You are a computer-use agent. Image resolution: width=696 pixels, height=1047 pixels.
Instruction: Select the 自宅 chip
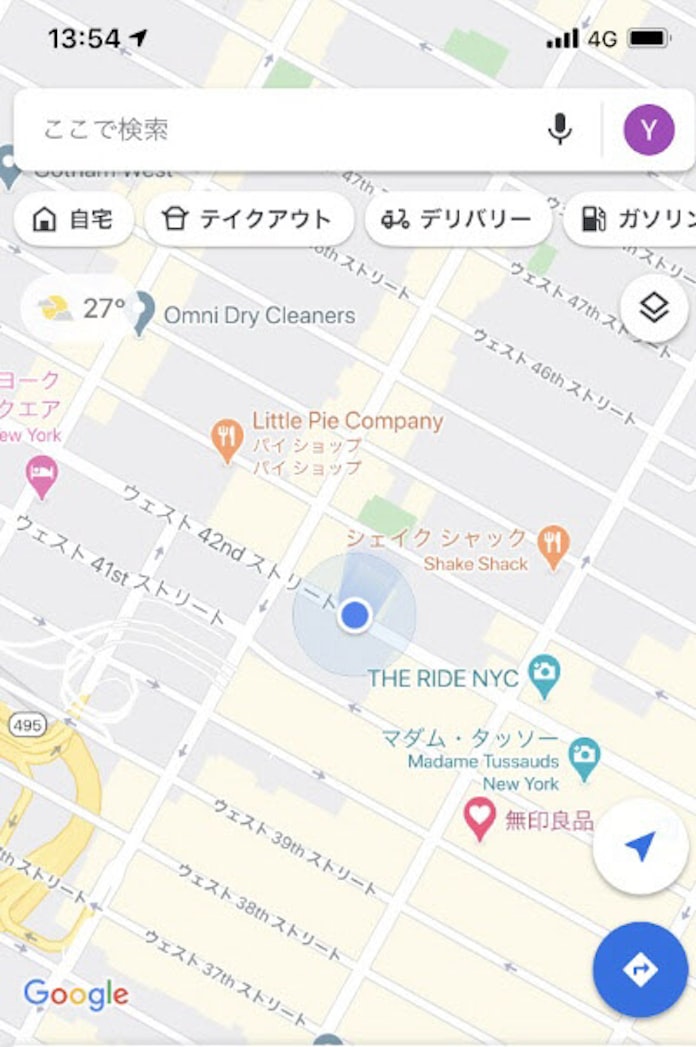[74, 220]
